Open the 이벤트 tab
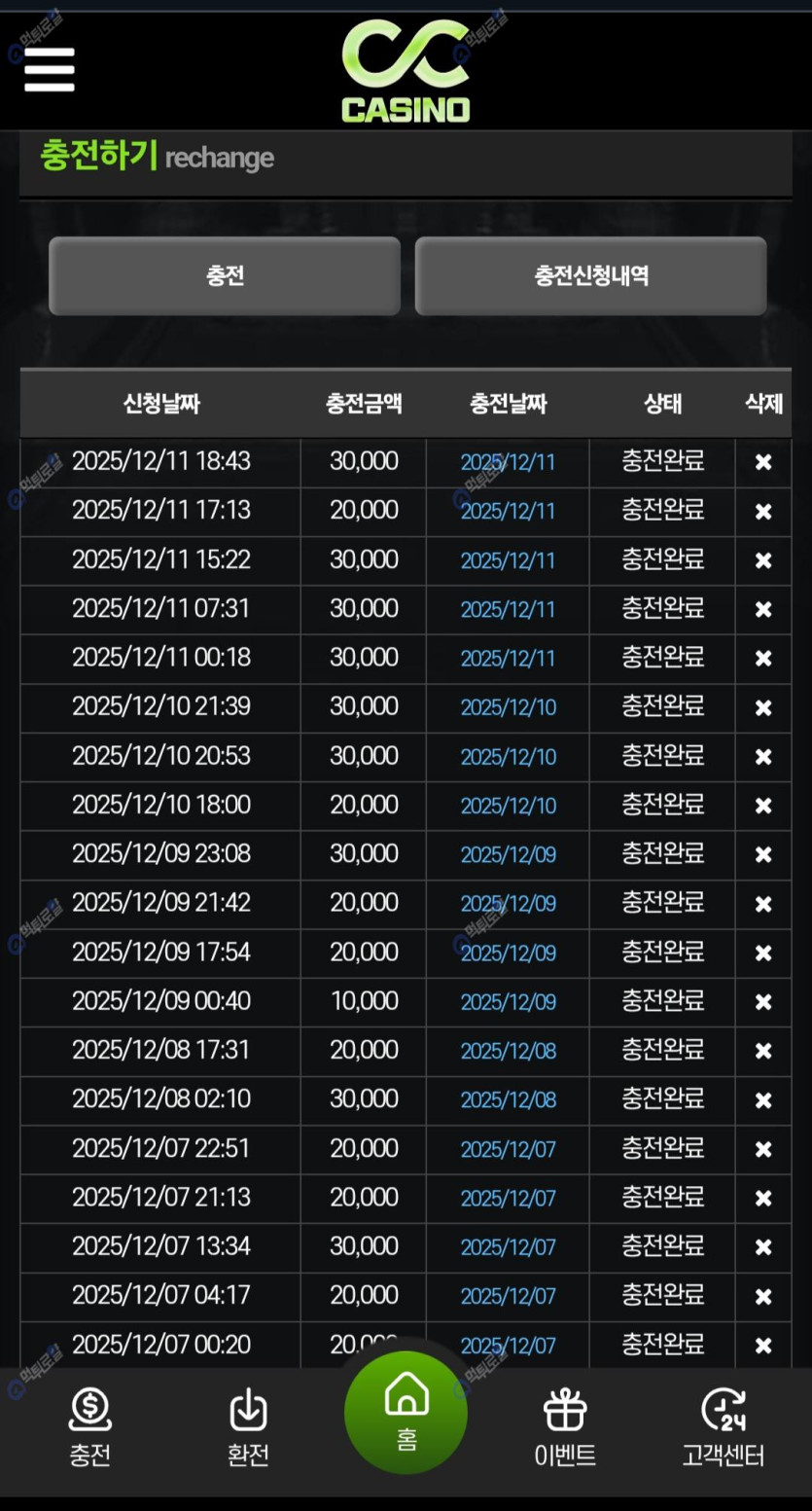This screenshot has height=1511, width=812. tap(565, 1428)
